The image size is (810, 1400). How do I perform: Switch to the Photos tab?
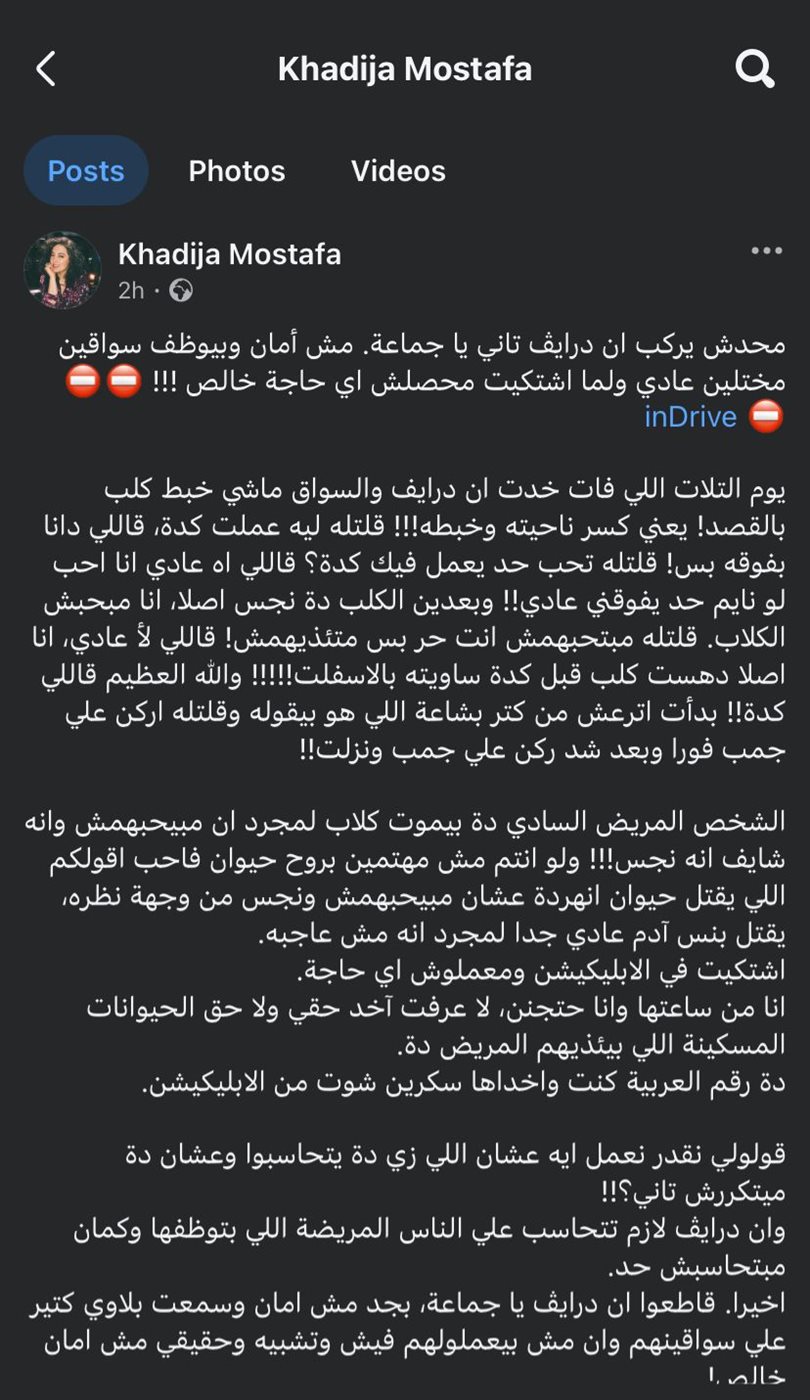coord(236,170)
